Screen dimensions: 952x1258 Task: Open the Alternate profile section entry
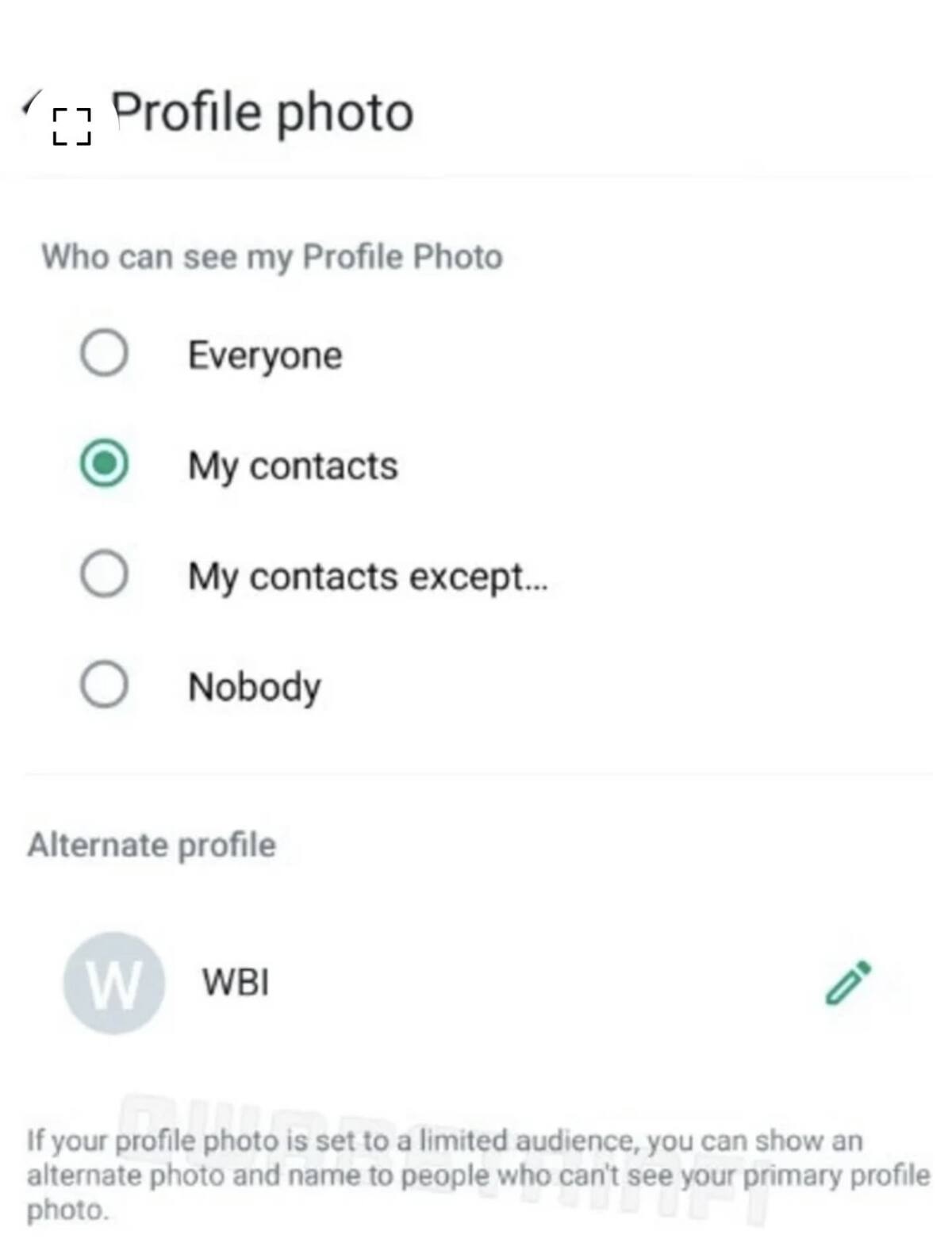pos(151,845)
